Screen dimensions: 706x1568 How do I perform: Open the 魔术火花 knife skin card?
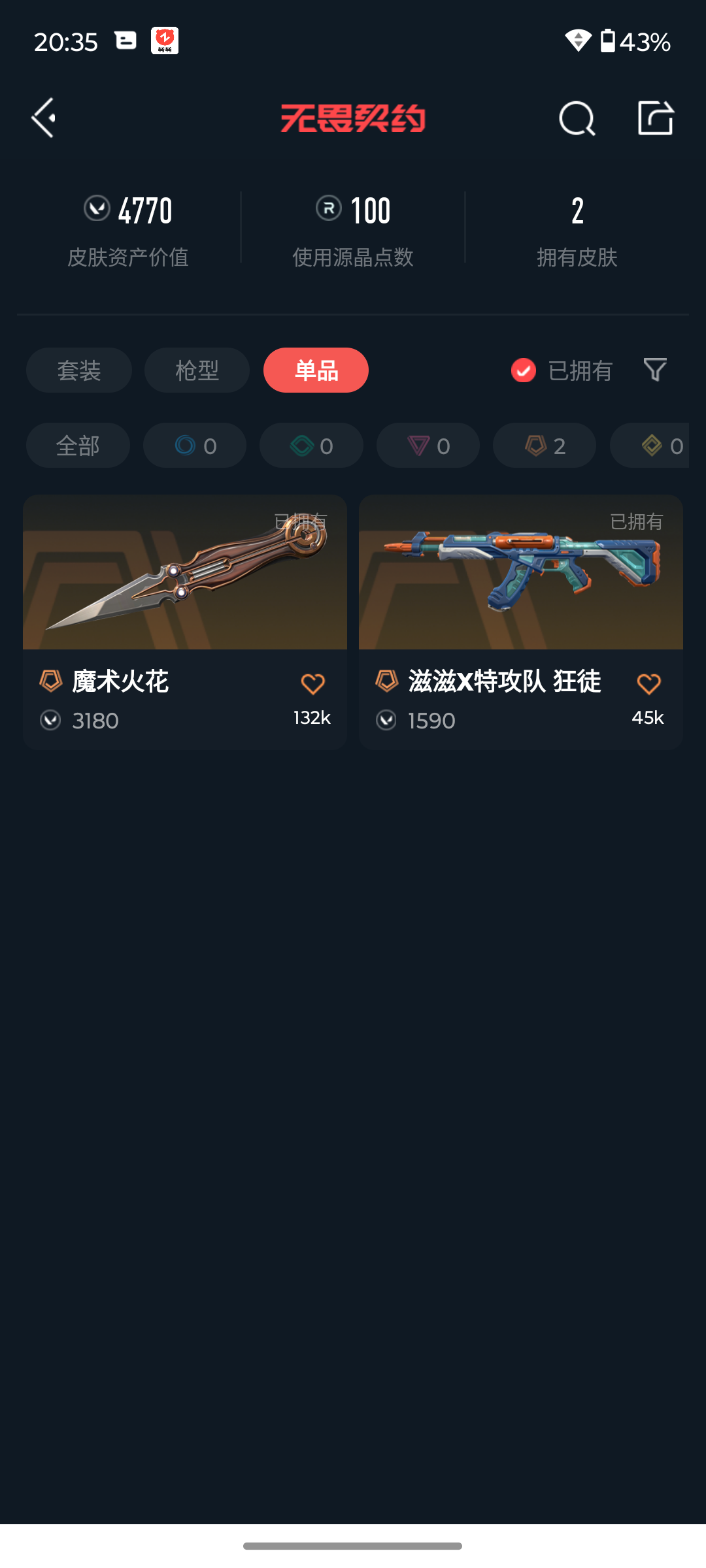[x=185, y=622]
